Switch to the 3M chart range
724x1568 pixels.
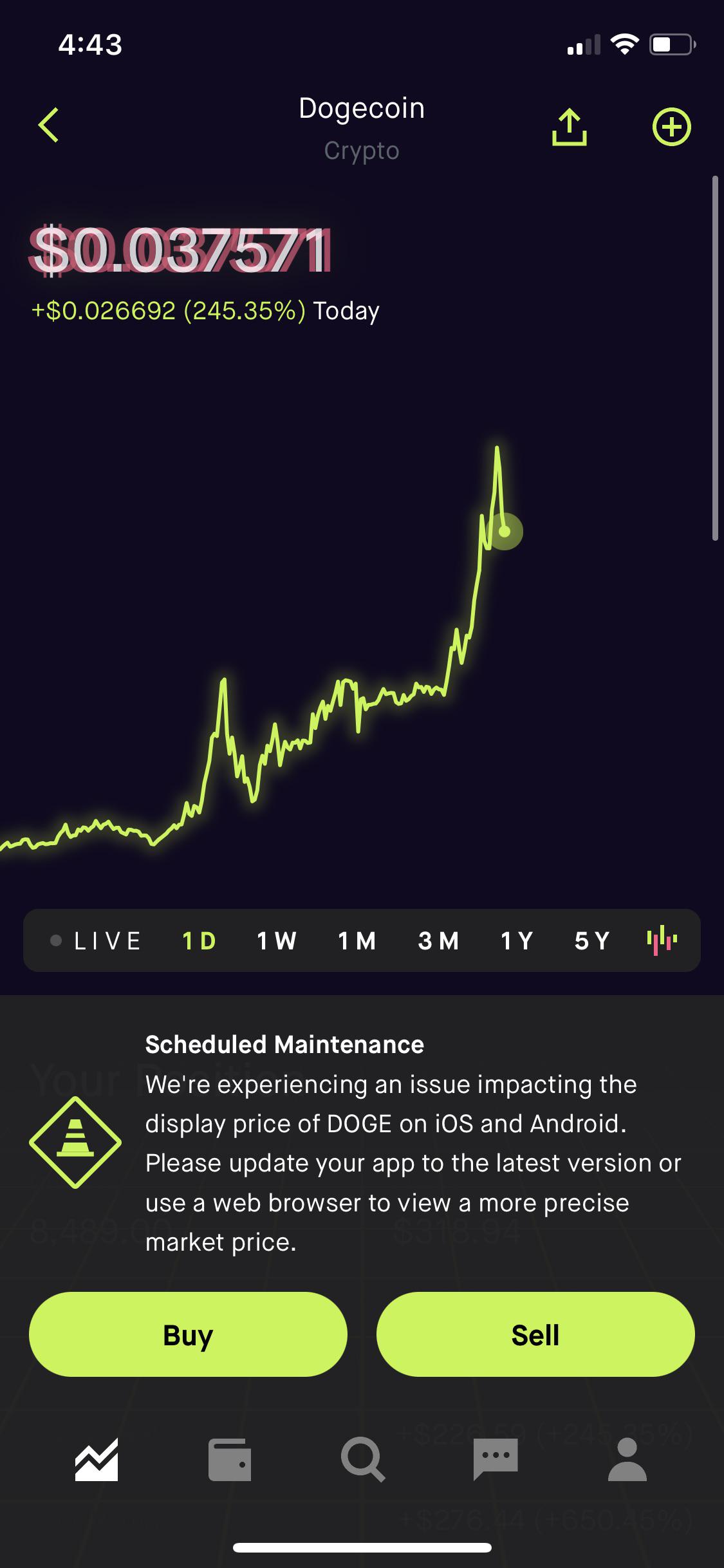coord(438,941)
